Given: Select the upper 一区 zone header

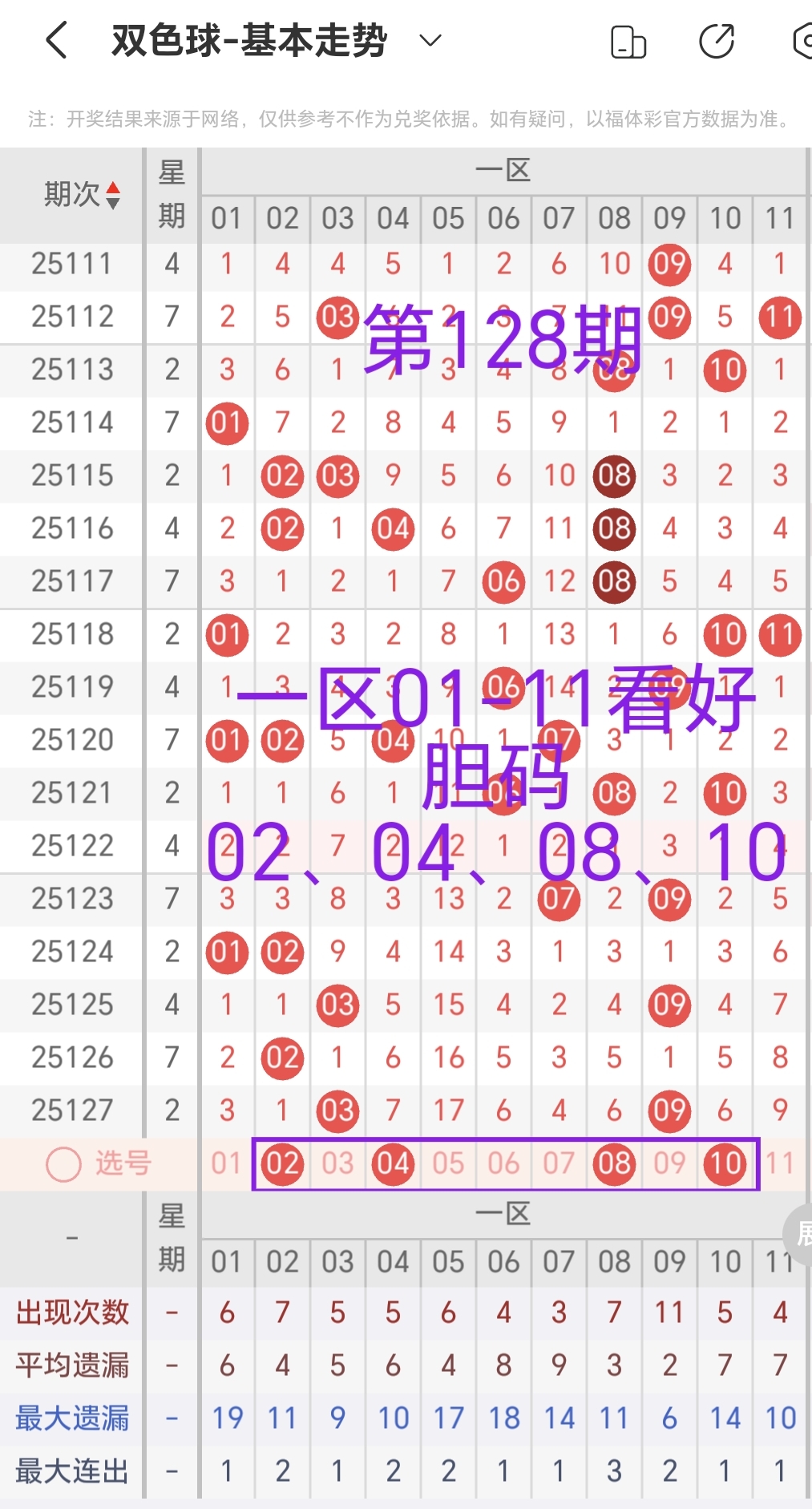Looking at the screenshot, I should tap(503, 169).
